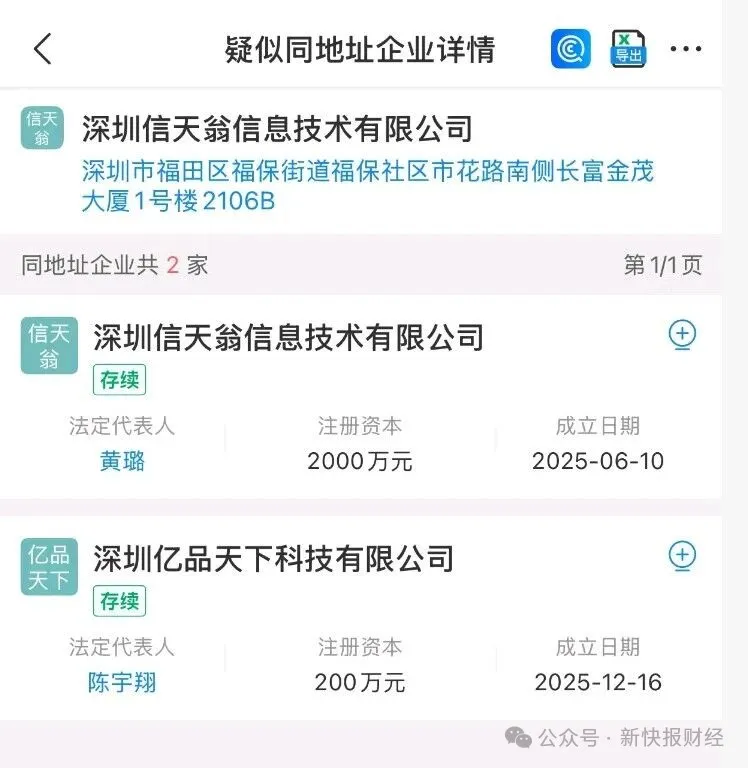Tap the blue Q icon in header
The width and height of the screenshot is (748, 768).
570,49
